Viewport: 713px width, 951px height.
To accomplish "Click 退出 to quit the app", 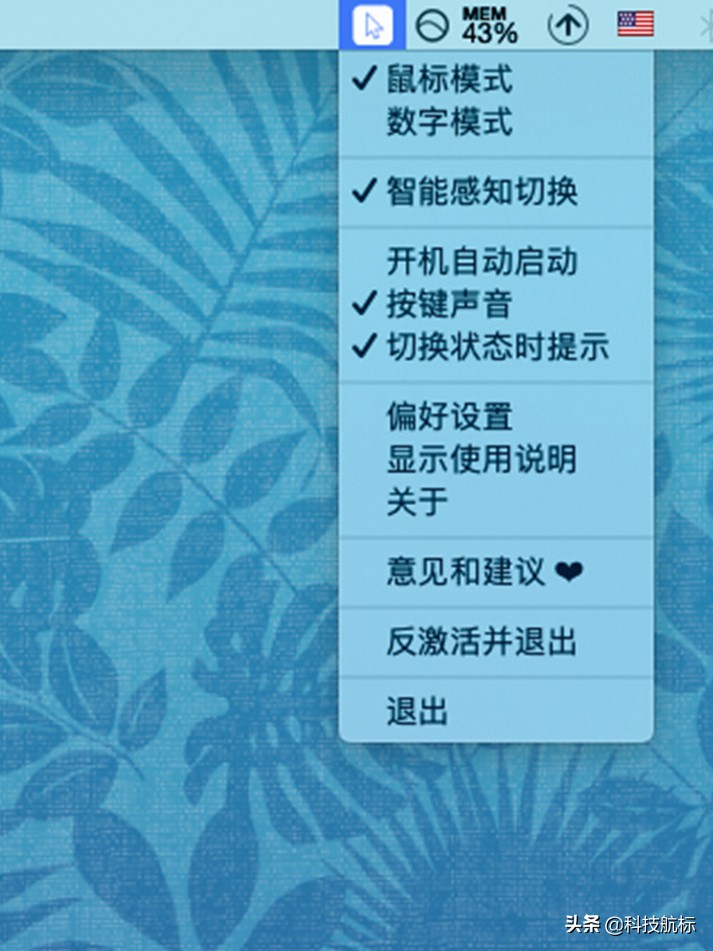I will [x=418, y=712].
